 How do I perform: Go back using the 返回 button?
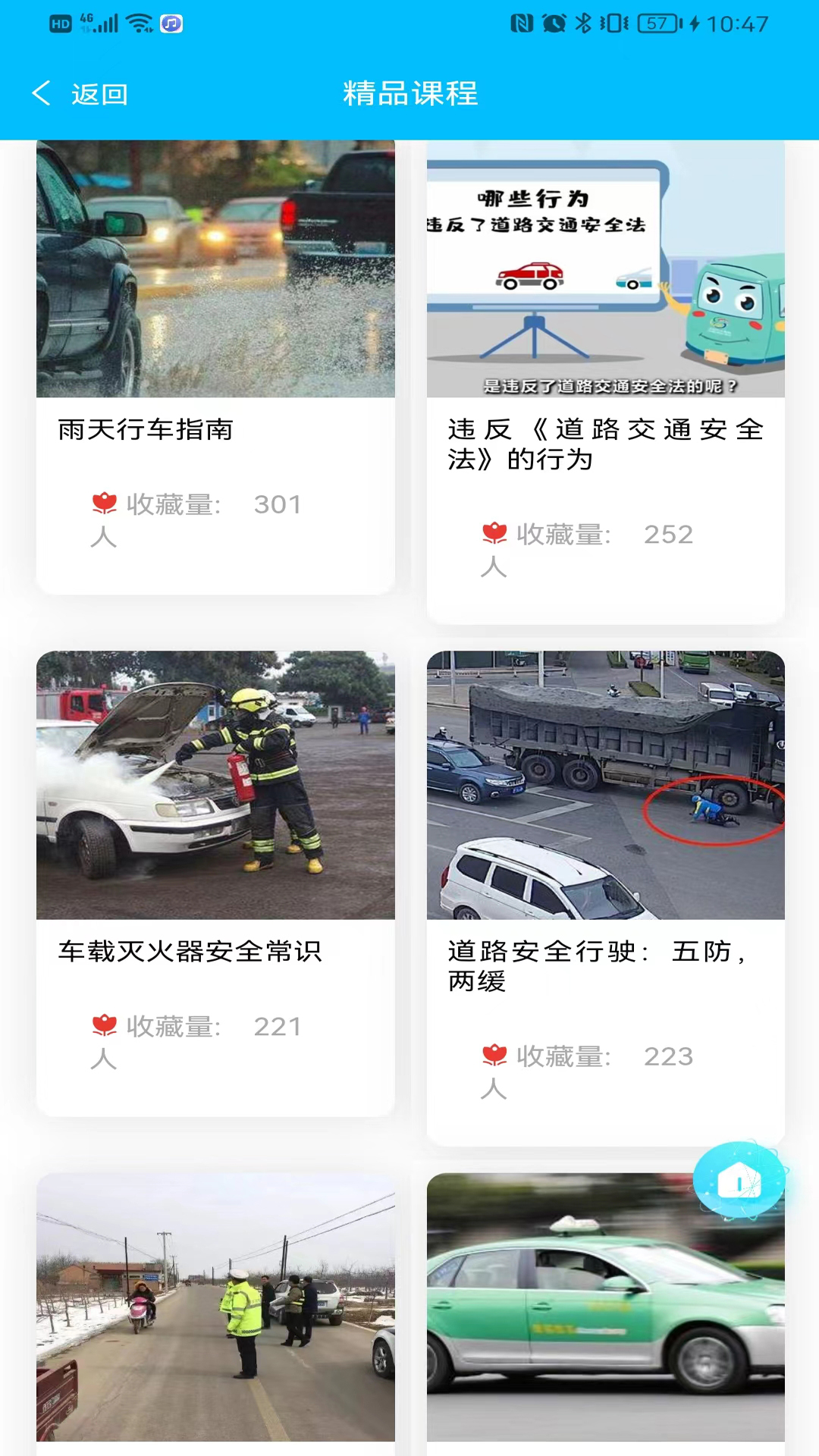80,94
